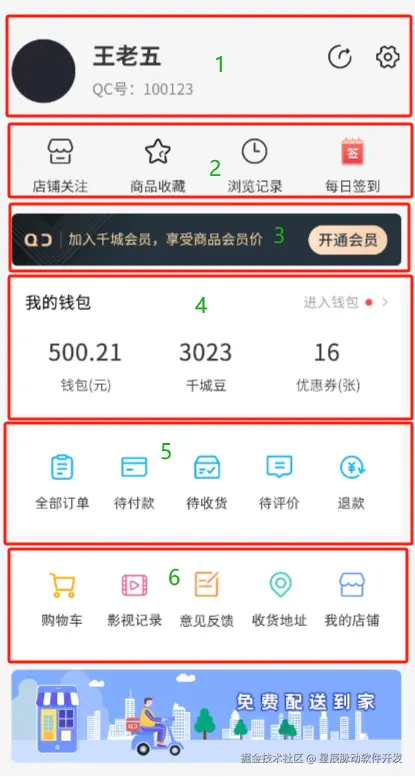The height and width of the screenshot is (777, 415).
Task: Check 待收货 orders awaiting delivery
Action: (x=207, y=482)
